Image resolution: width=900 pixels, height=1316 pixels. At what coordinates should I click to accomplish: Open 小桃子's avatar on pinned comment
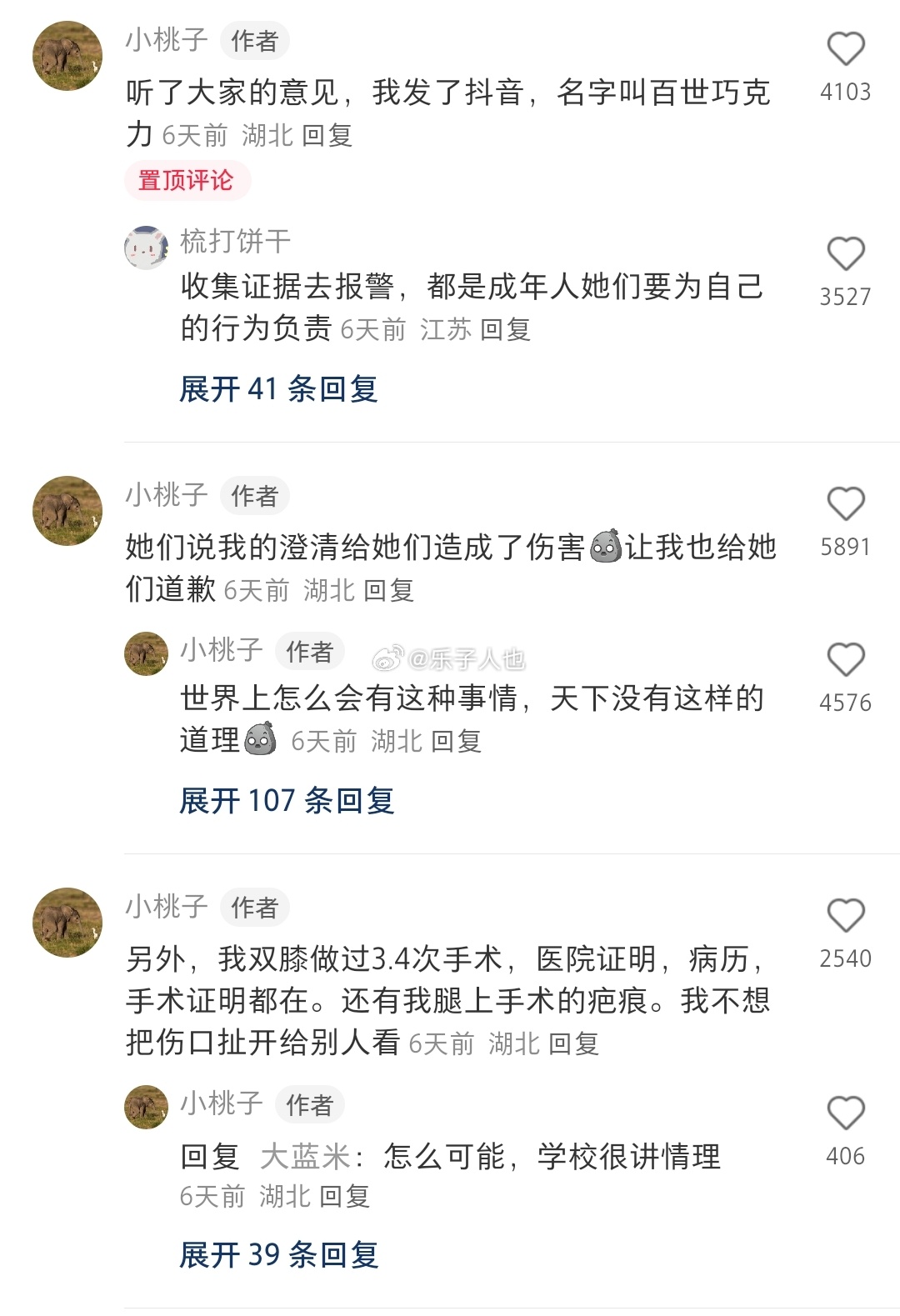67,56
